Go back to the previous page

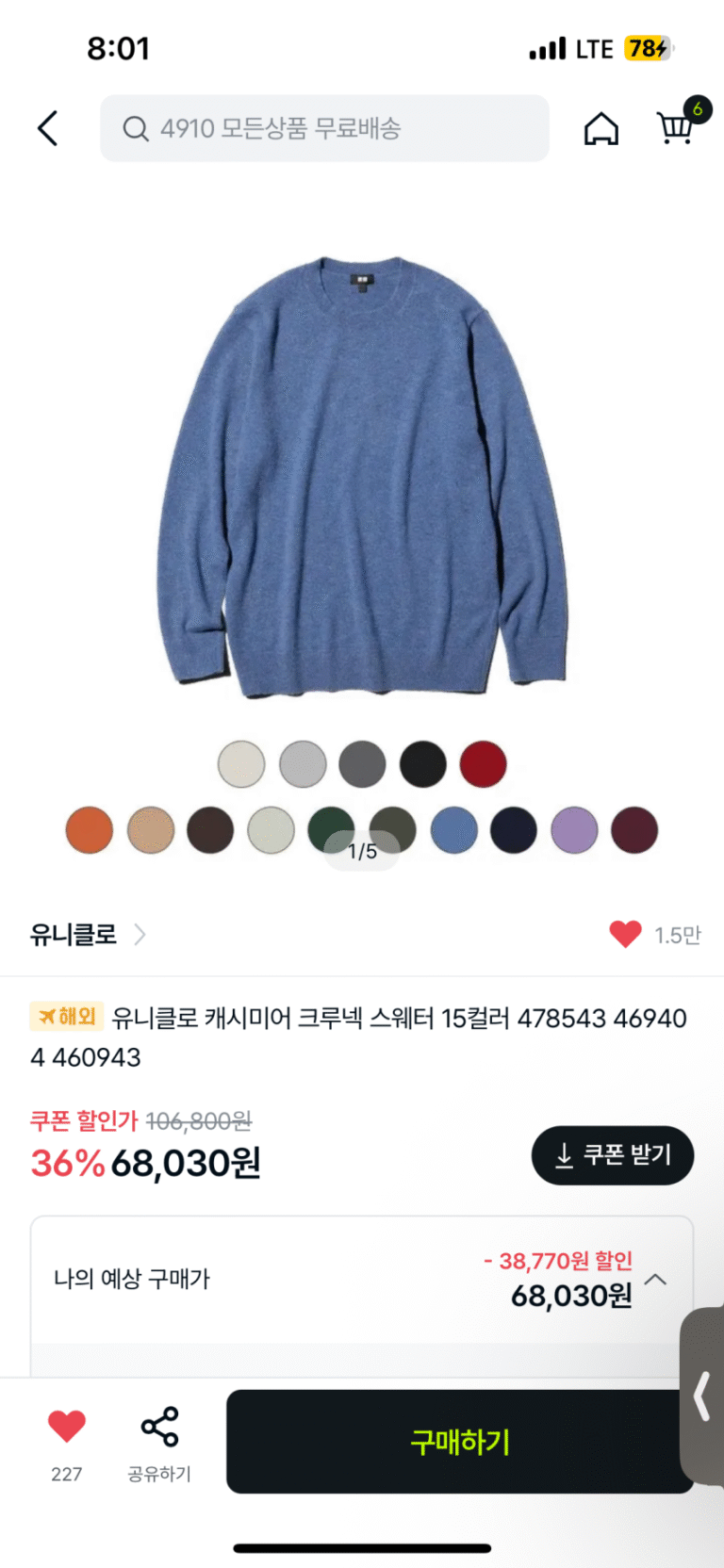[x=48, y=128]
